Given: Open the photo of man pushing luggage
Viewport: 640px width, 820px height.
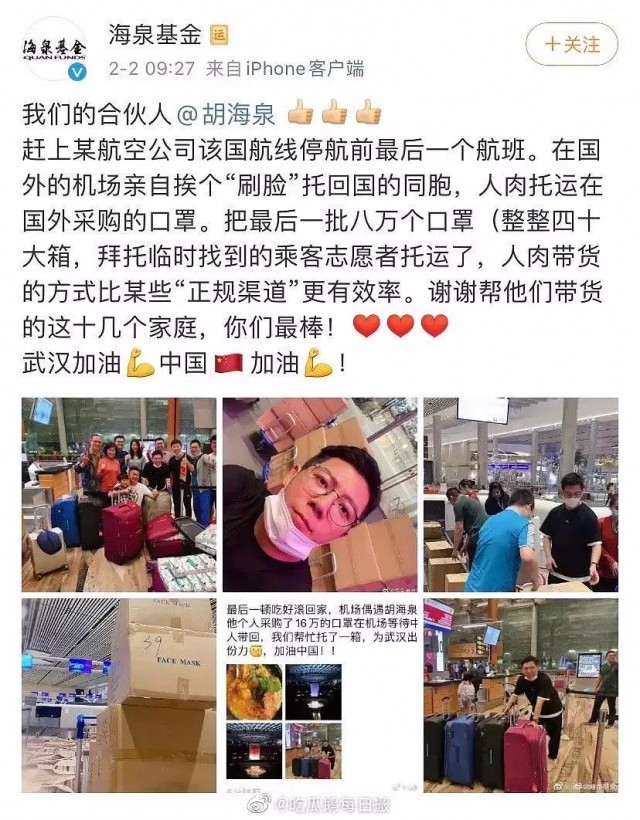Looking at the screenshot, I should tap(520, 693).
